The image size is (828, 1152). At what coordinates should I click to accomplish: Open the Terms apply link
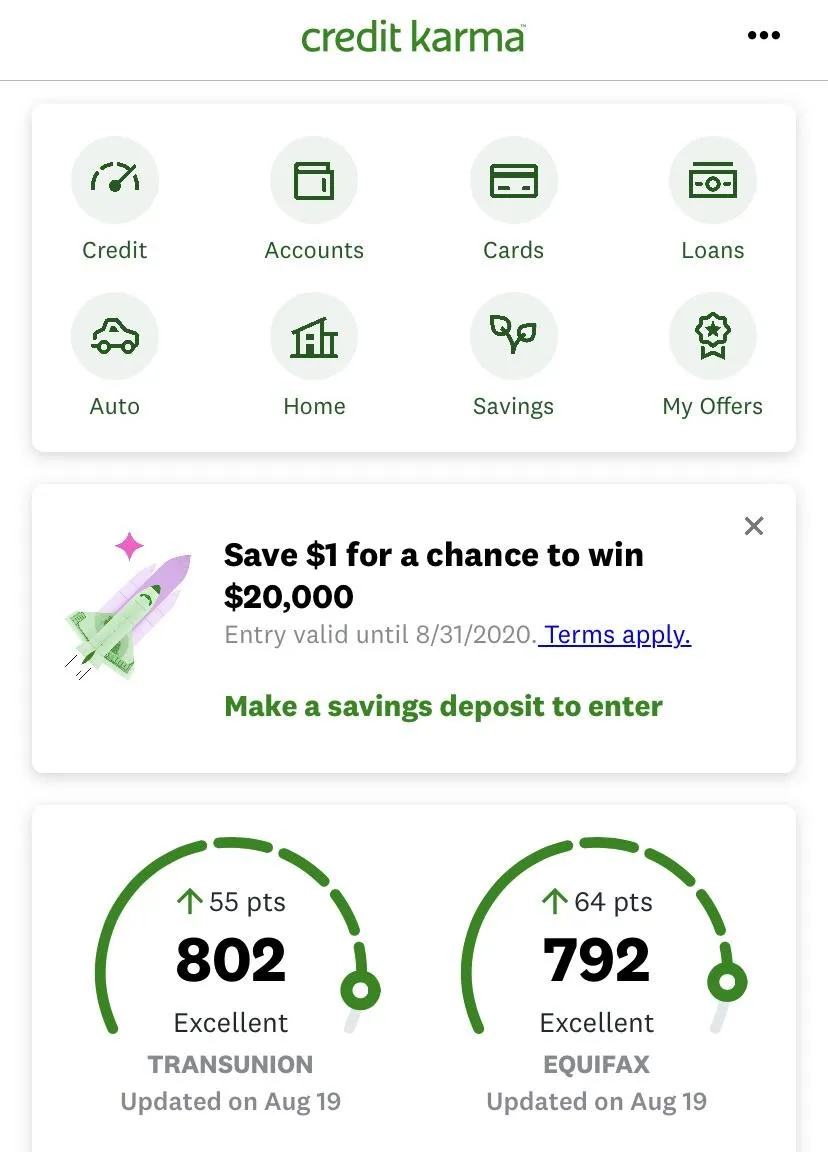click(616, 635)
